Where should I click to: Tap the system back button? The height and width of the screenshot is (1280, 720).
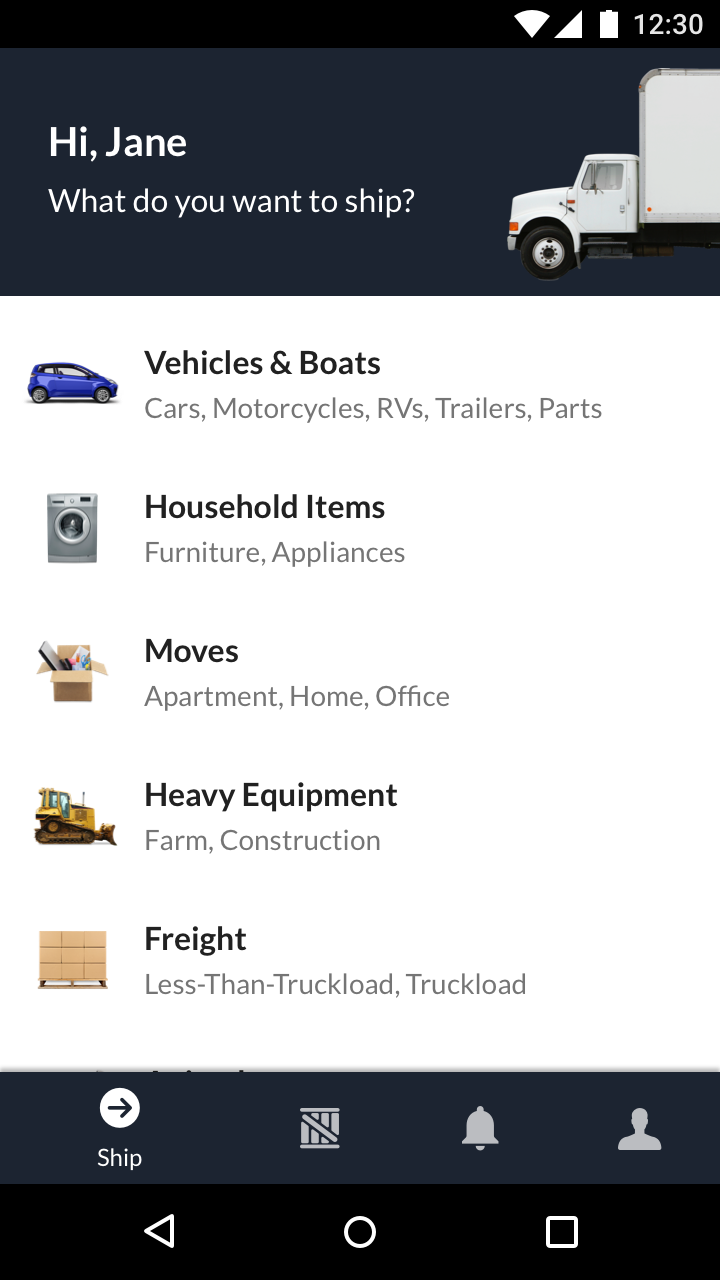(x=160, y=1231)
